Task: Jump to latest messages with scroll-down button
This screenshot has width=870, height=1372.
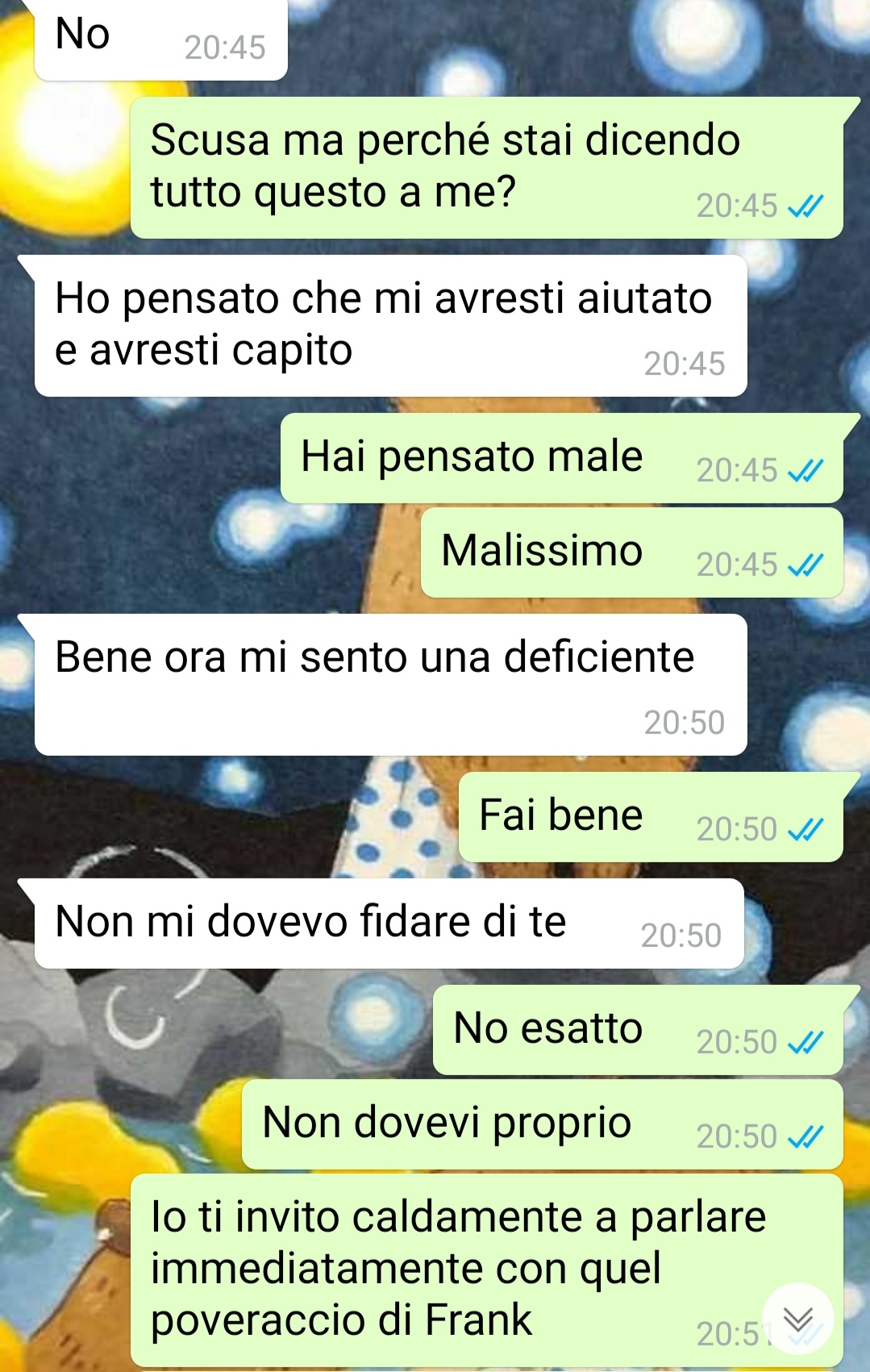Action: point(797,1320)
